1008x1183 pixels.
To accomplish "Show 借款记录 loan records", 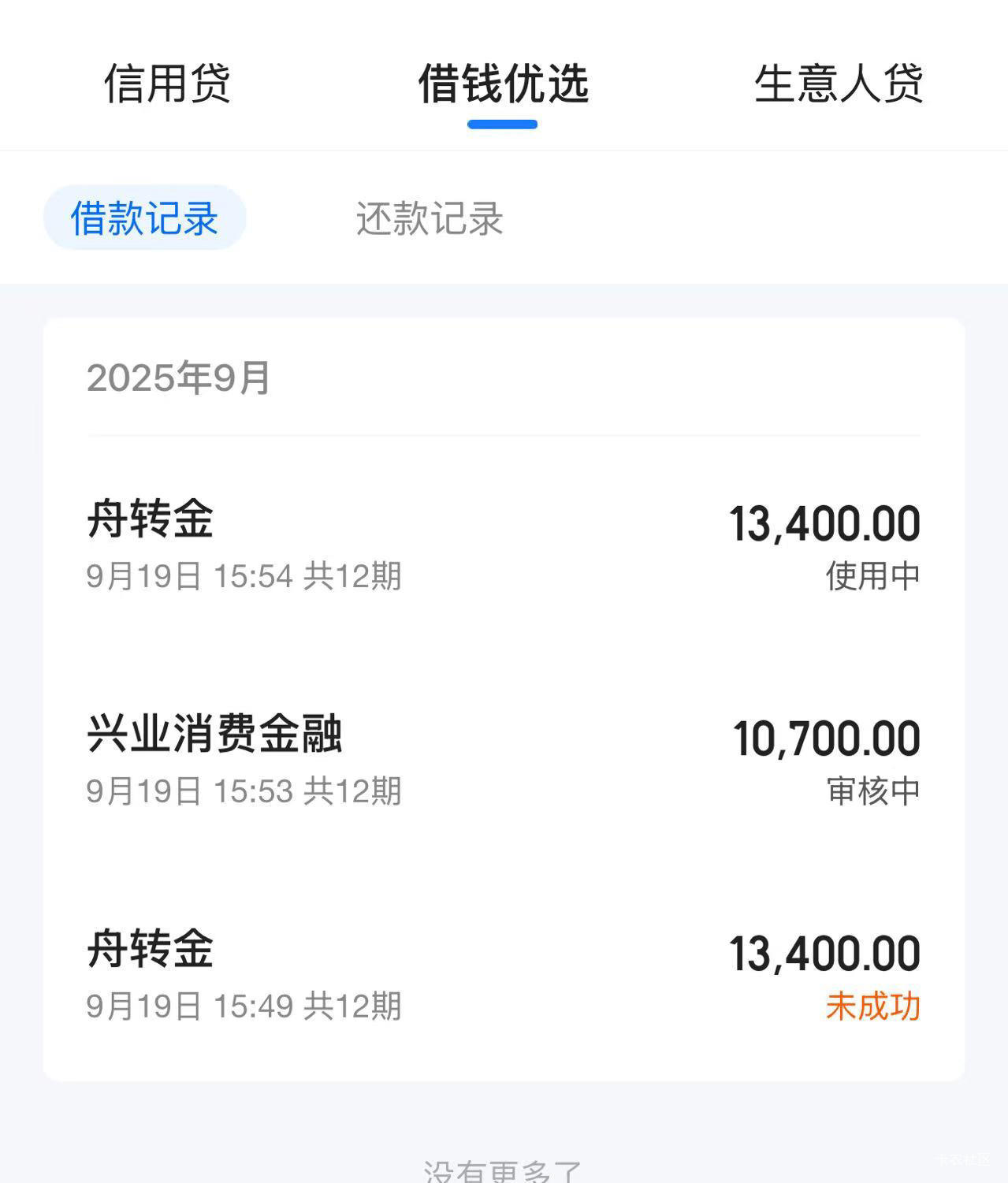I will point(144,218).
